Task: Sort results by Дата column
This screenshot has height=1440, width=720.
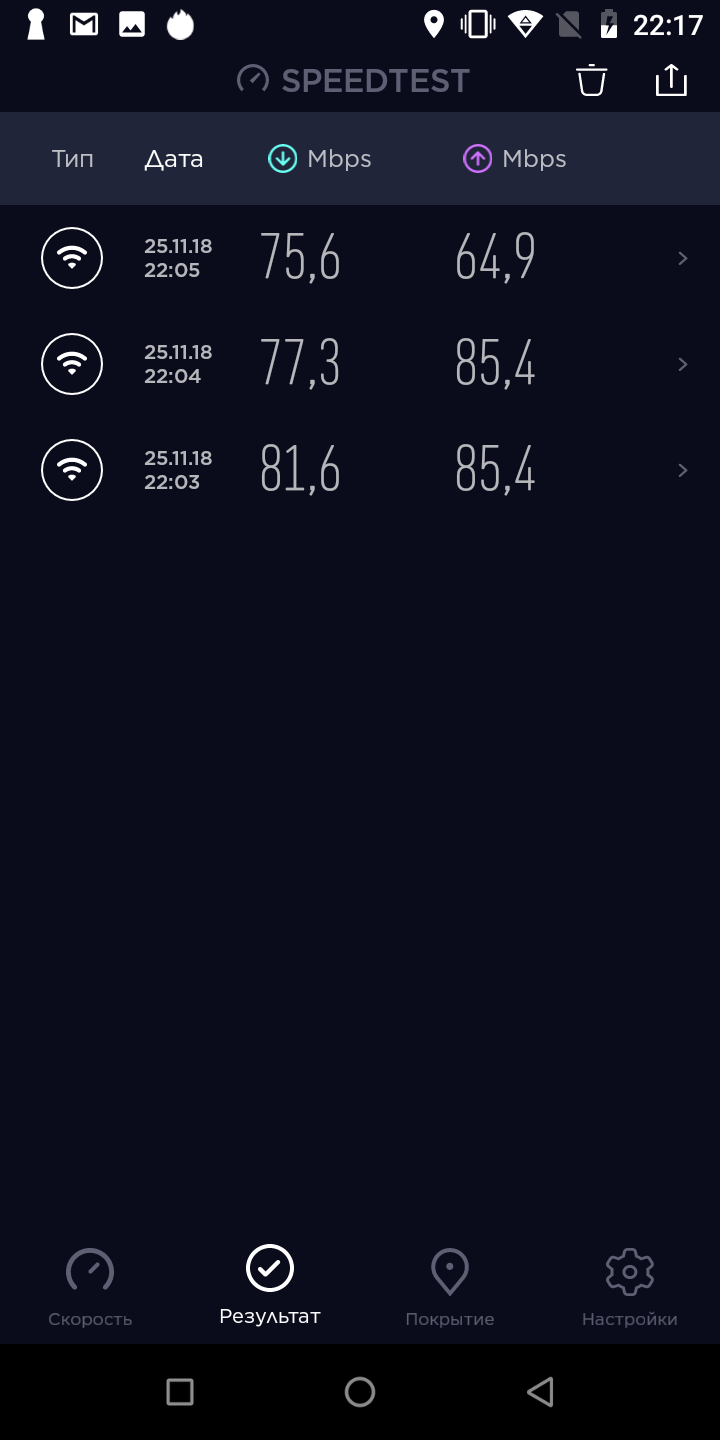Action: tap(174, 159)
